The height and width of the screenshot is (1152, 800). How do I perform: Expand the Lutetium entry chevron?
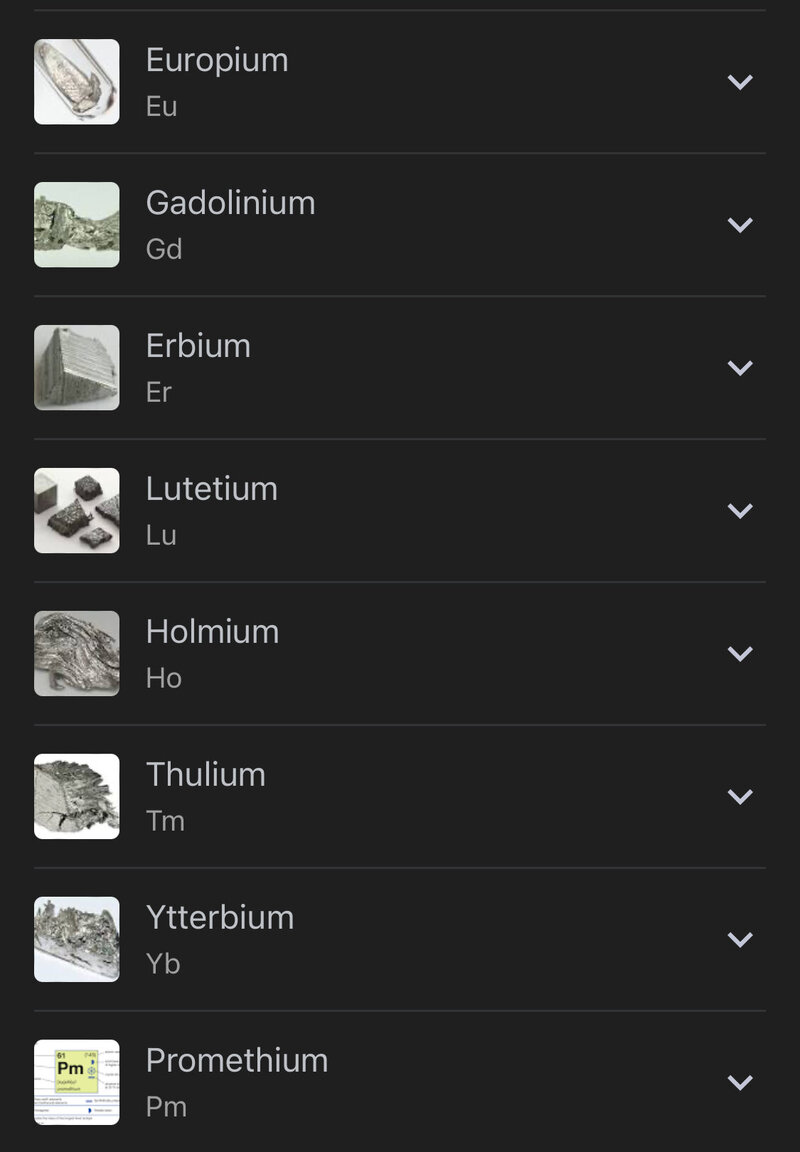point(740,511)
